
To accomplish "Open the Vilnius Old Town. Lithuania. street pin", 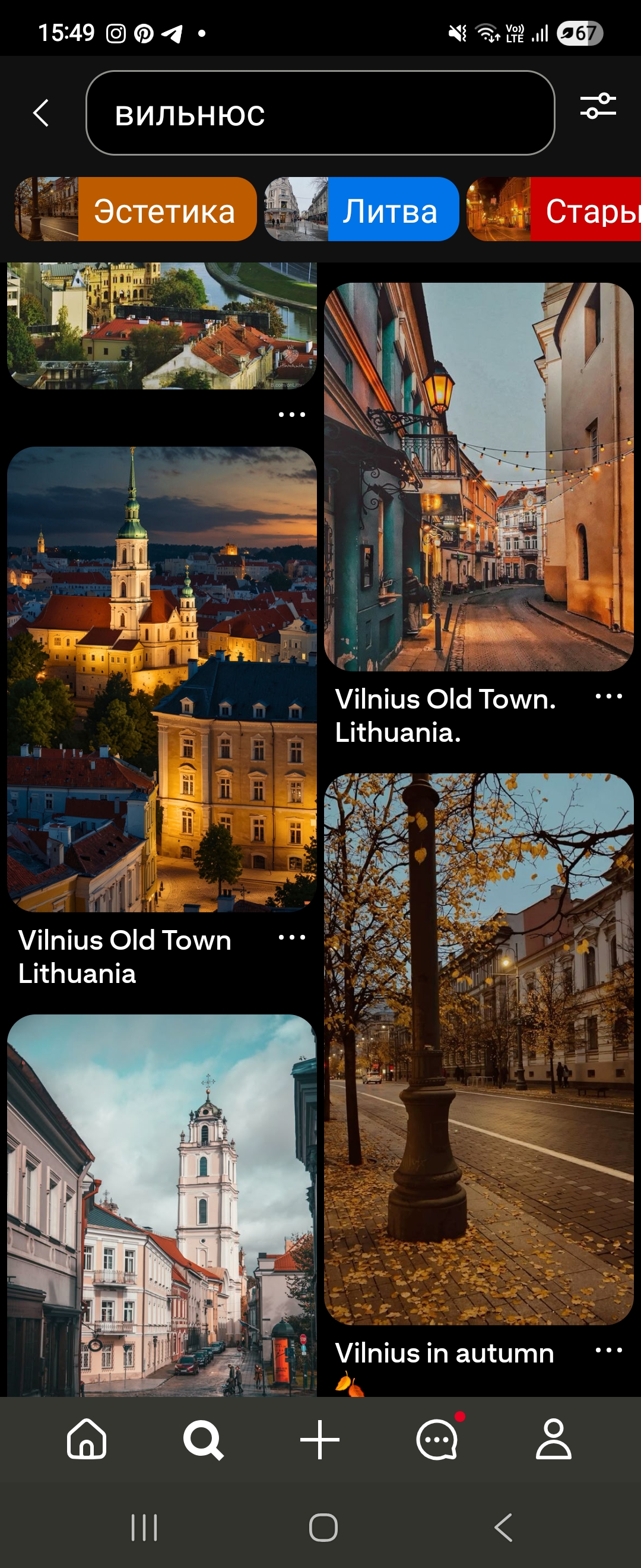I will click(478, 476).
